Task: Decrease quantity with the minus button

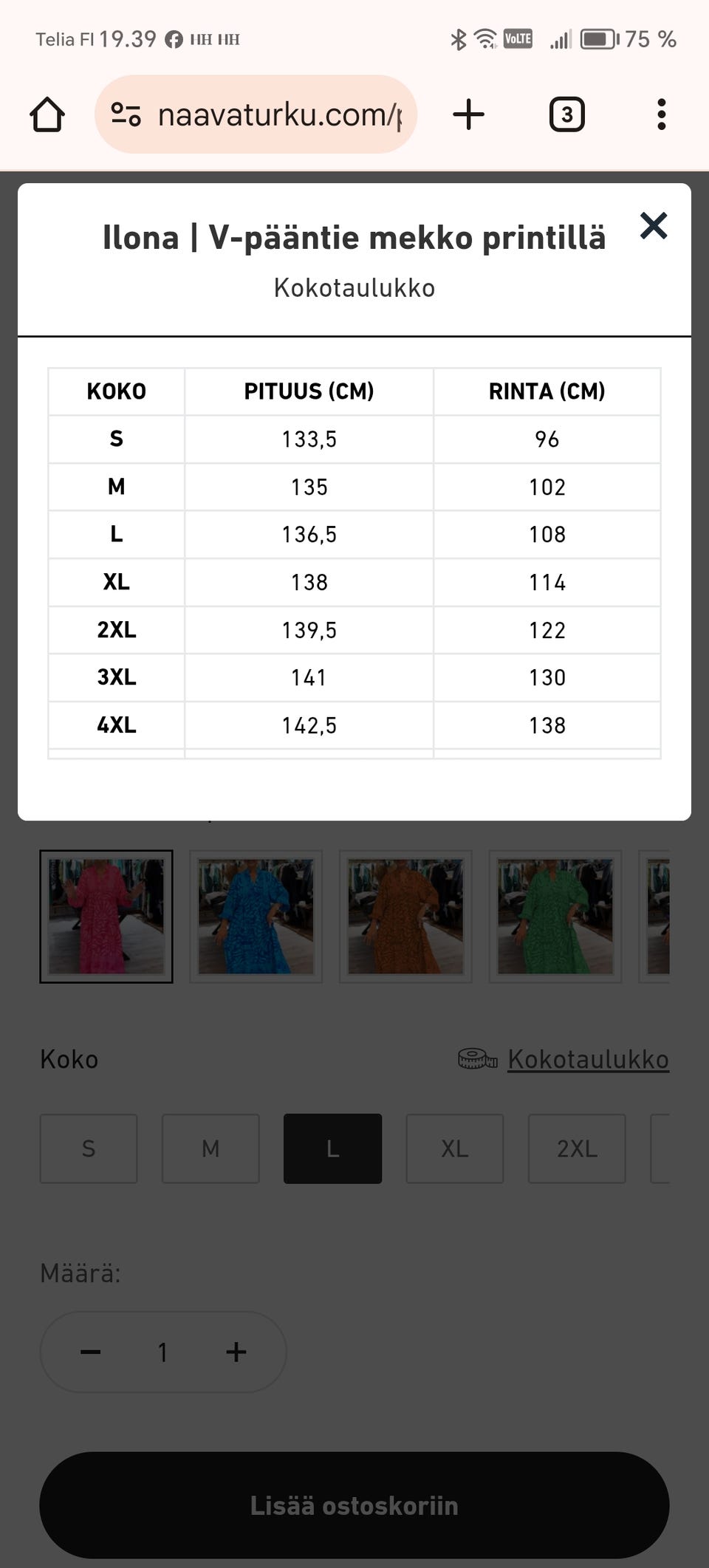Action: click(91, 1352)
